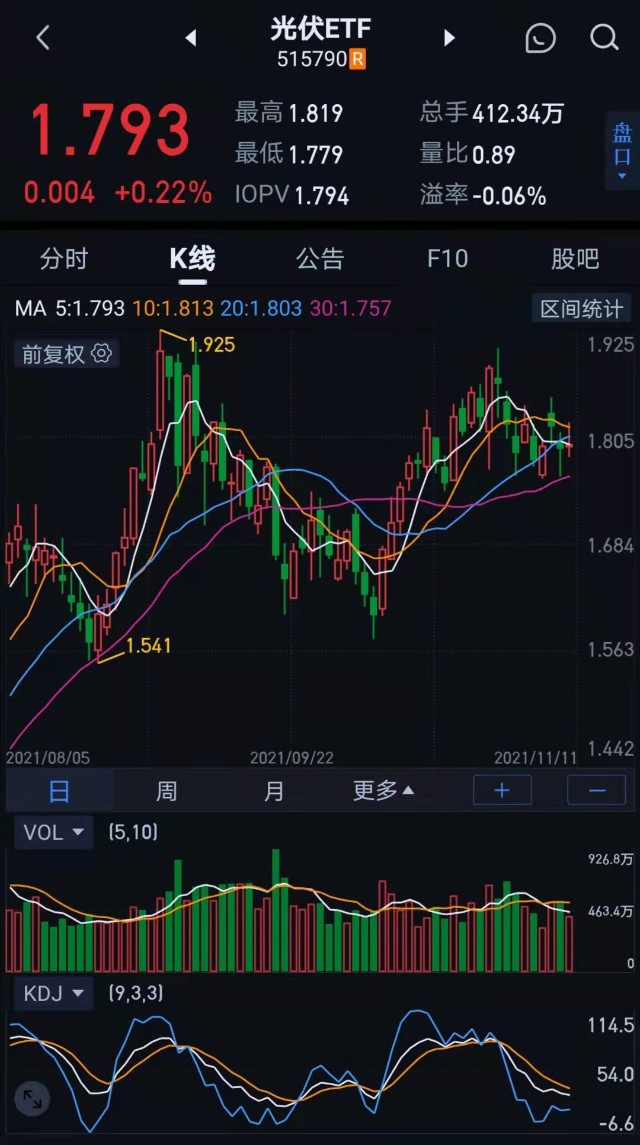Screen dimensions: 640x1145
Task: Open 前复权 adjustment settings
Action: pos(66,354)
